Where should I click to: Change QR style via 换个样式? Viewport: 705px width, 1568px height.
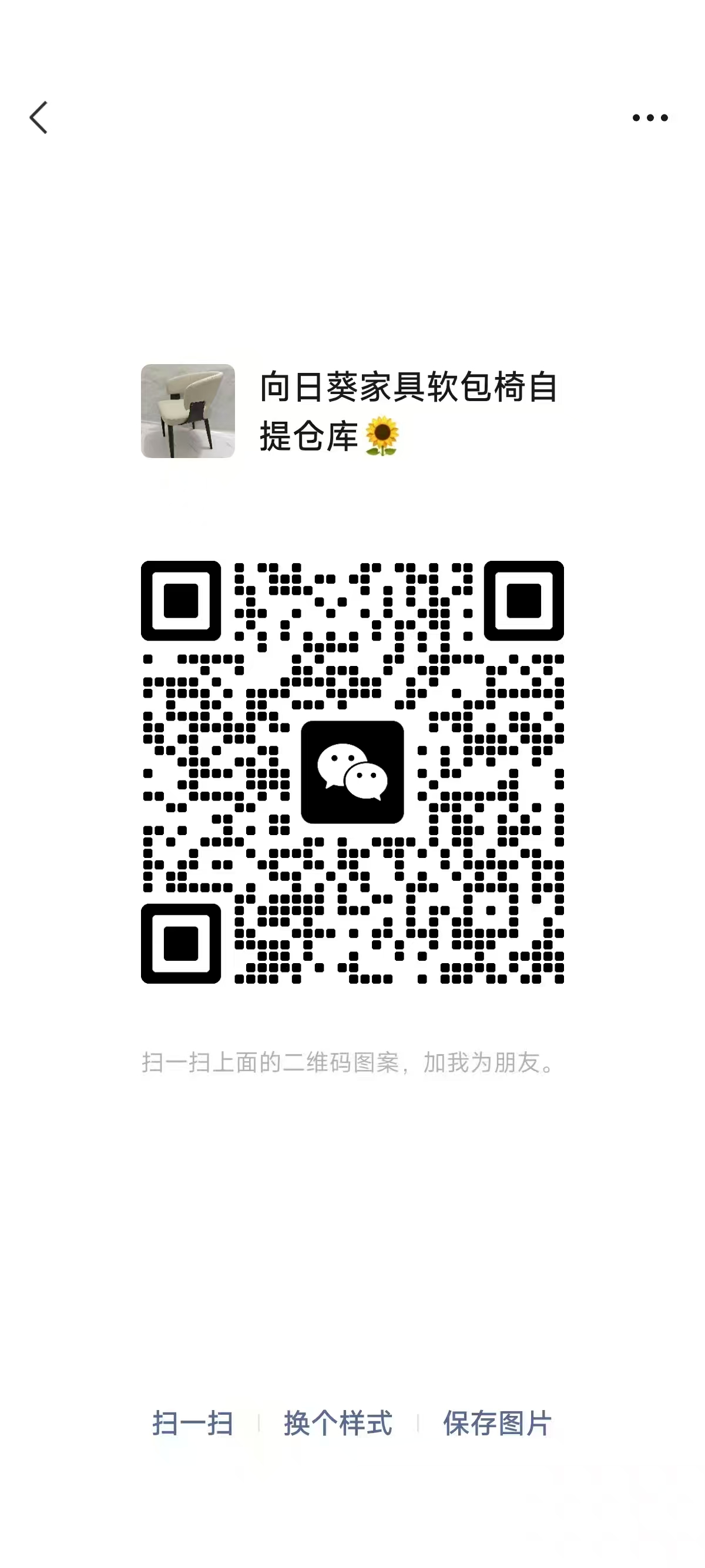click(x=338, y=1424)
